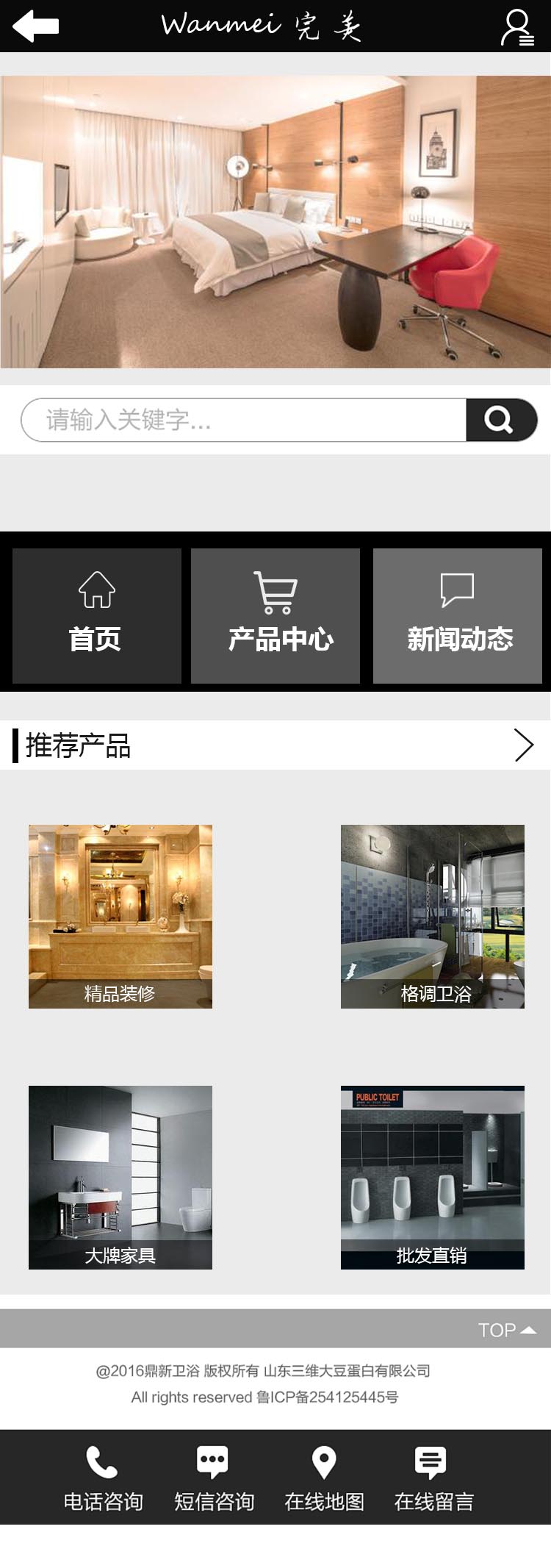Open the 精品装修 product card

pyautogui.click(x=120, y=916)
